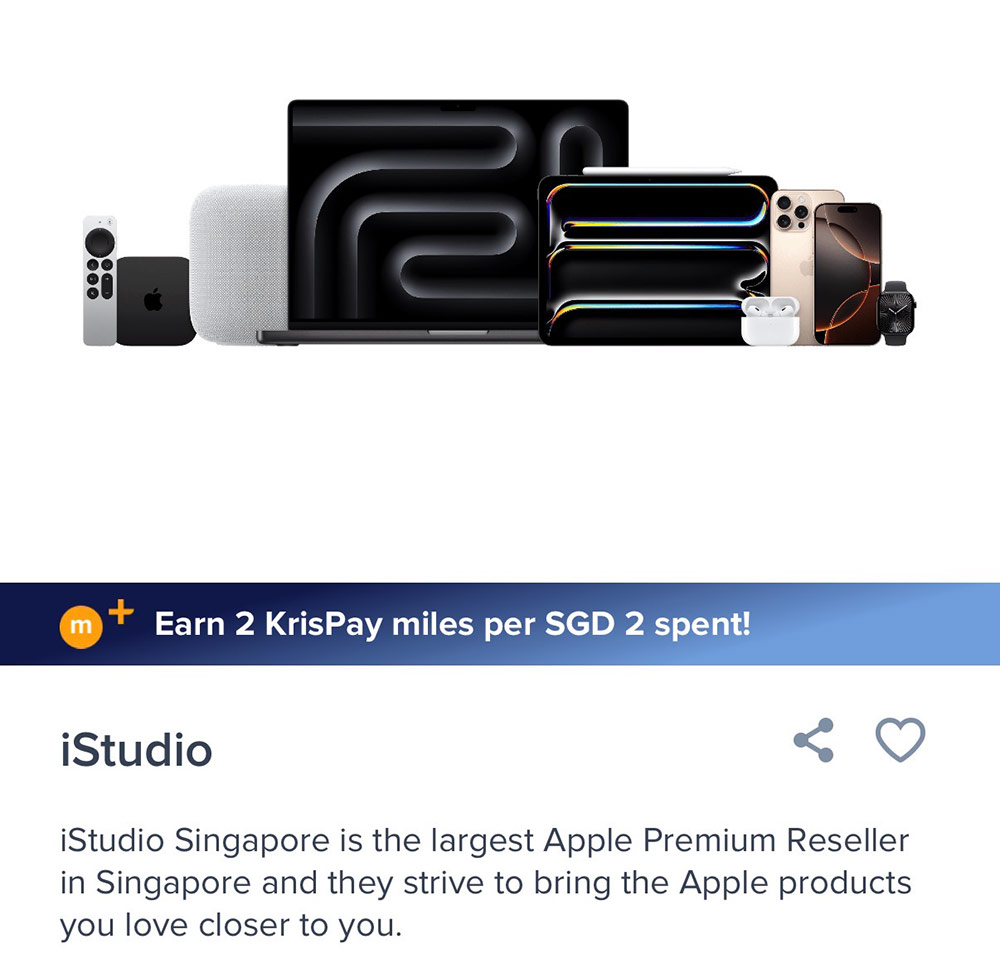Share the iStudio merchant page
Image resolution: width=1000 pixels, height=968 pixels.
(814, 741)
